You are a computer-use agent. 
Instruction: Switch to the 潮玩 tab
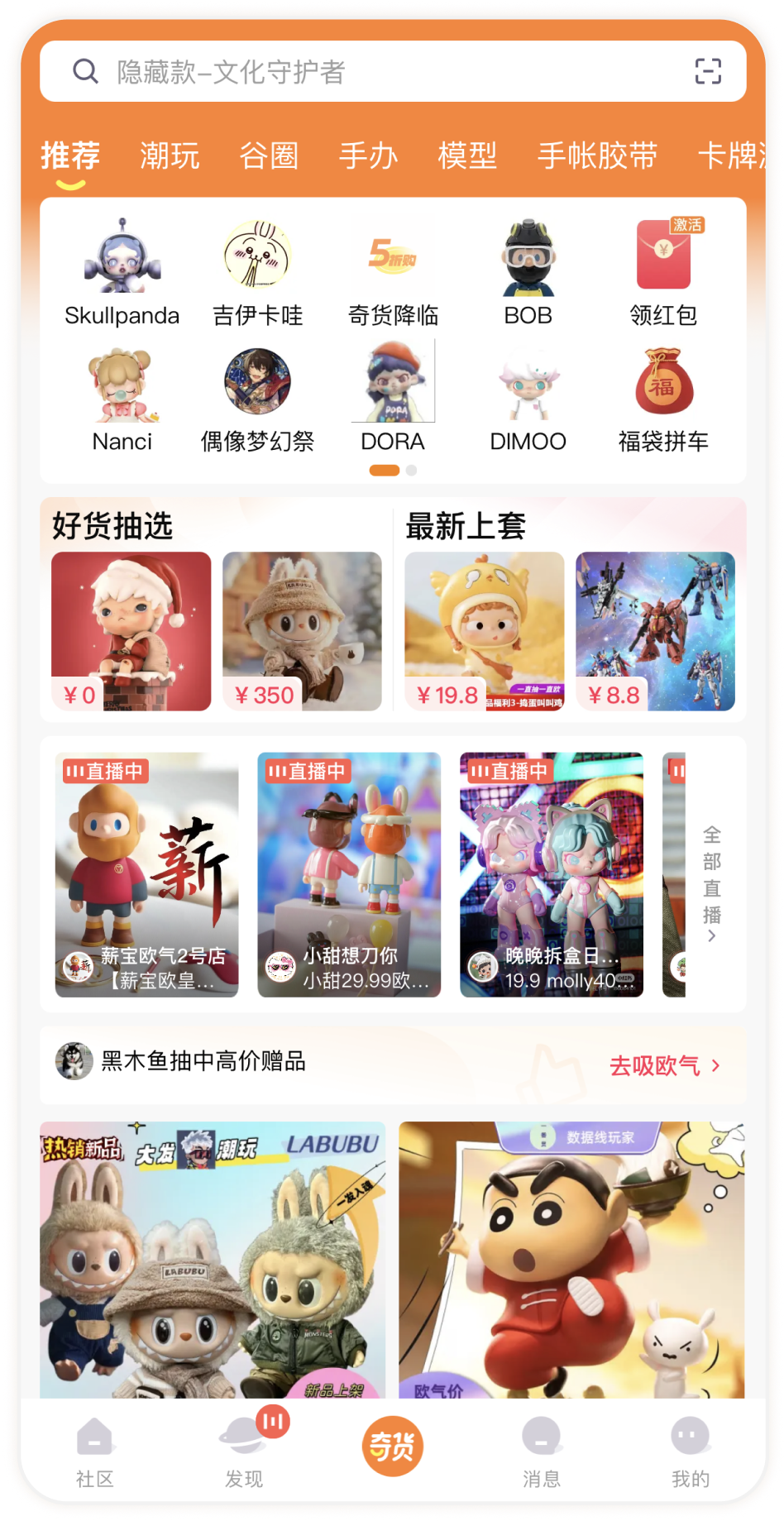170,155
